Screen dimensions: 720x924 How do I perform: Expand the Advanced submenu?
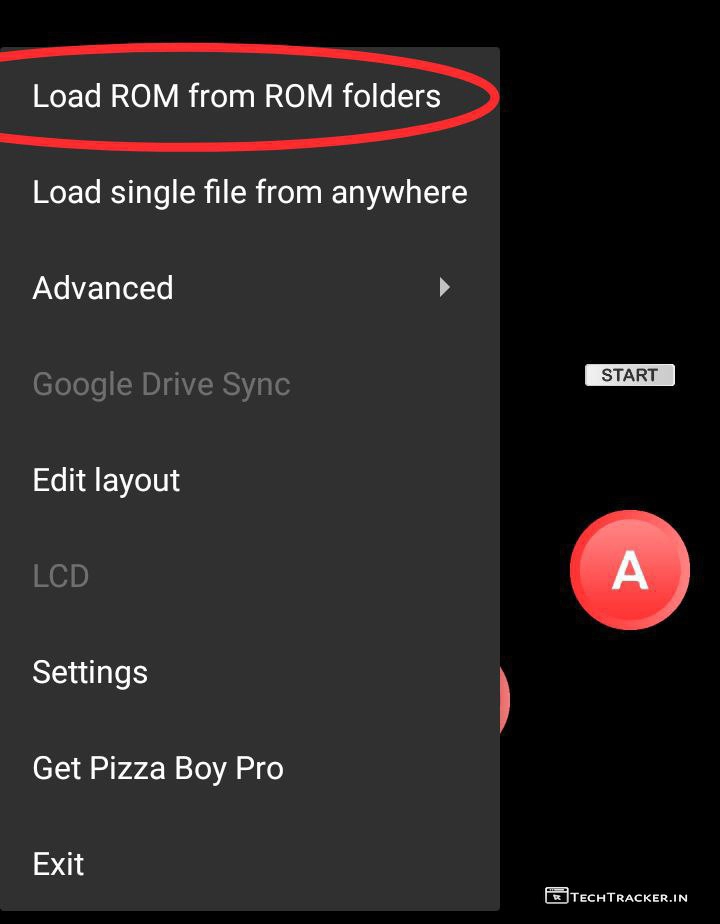[x=240, y=288]
